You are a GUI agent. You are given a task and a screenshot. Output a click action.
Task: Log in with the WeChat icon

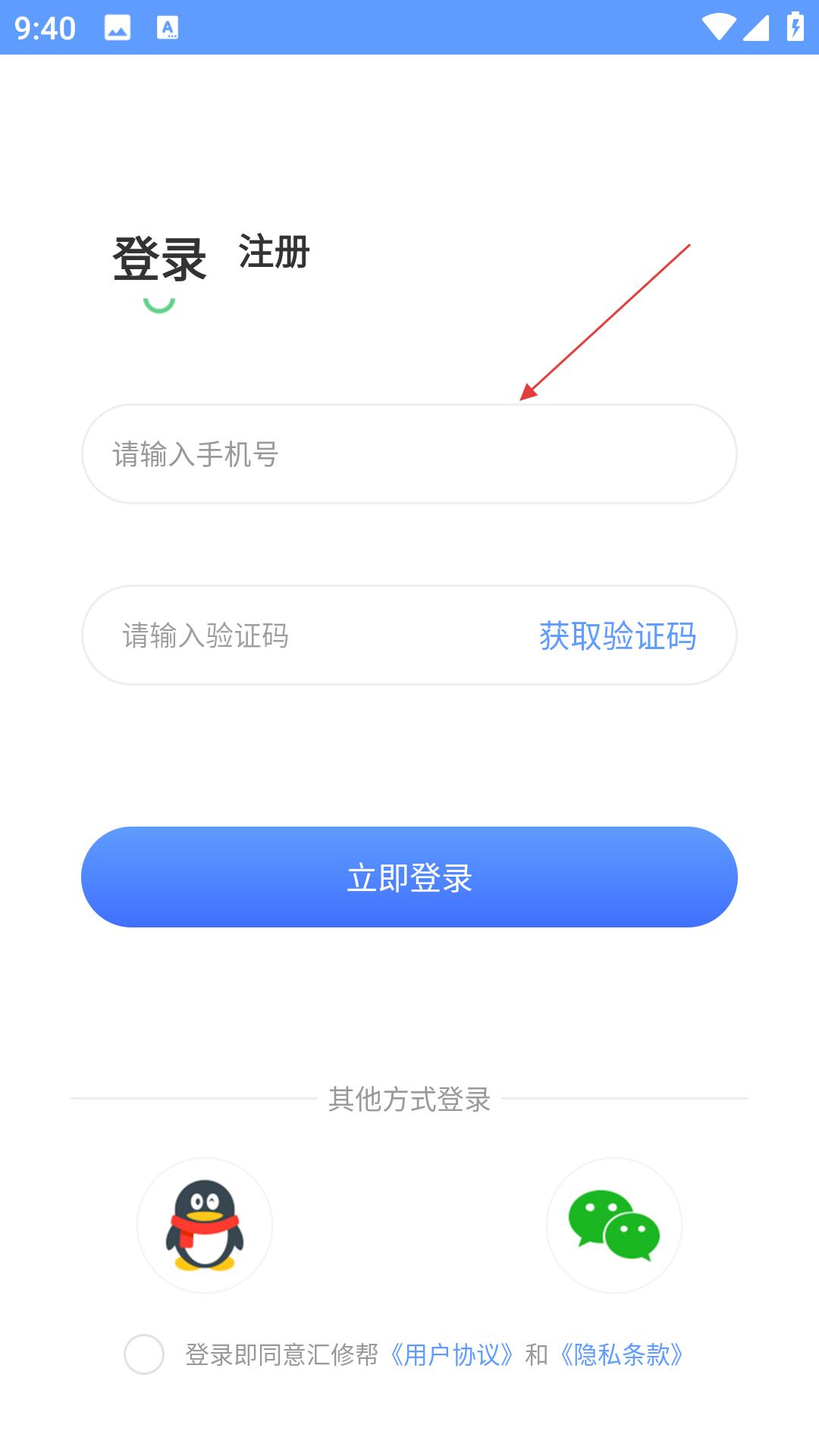point(614,1225)
